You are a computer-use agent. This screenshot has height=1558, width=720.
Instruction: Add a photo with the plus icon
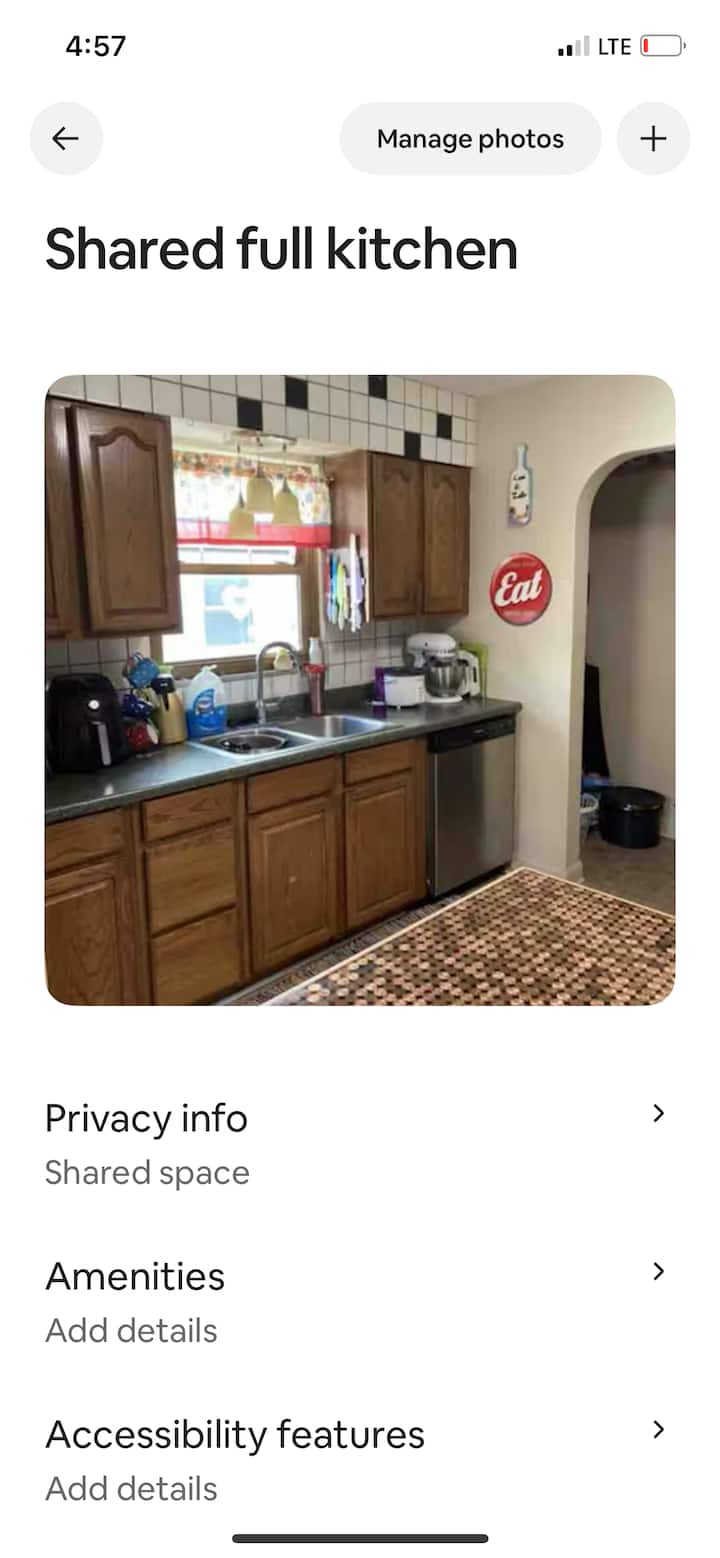[653, 138]
